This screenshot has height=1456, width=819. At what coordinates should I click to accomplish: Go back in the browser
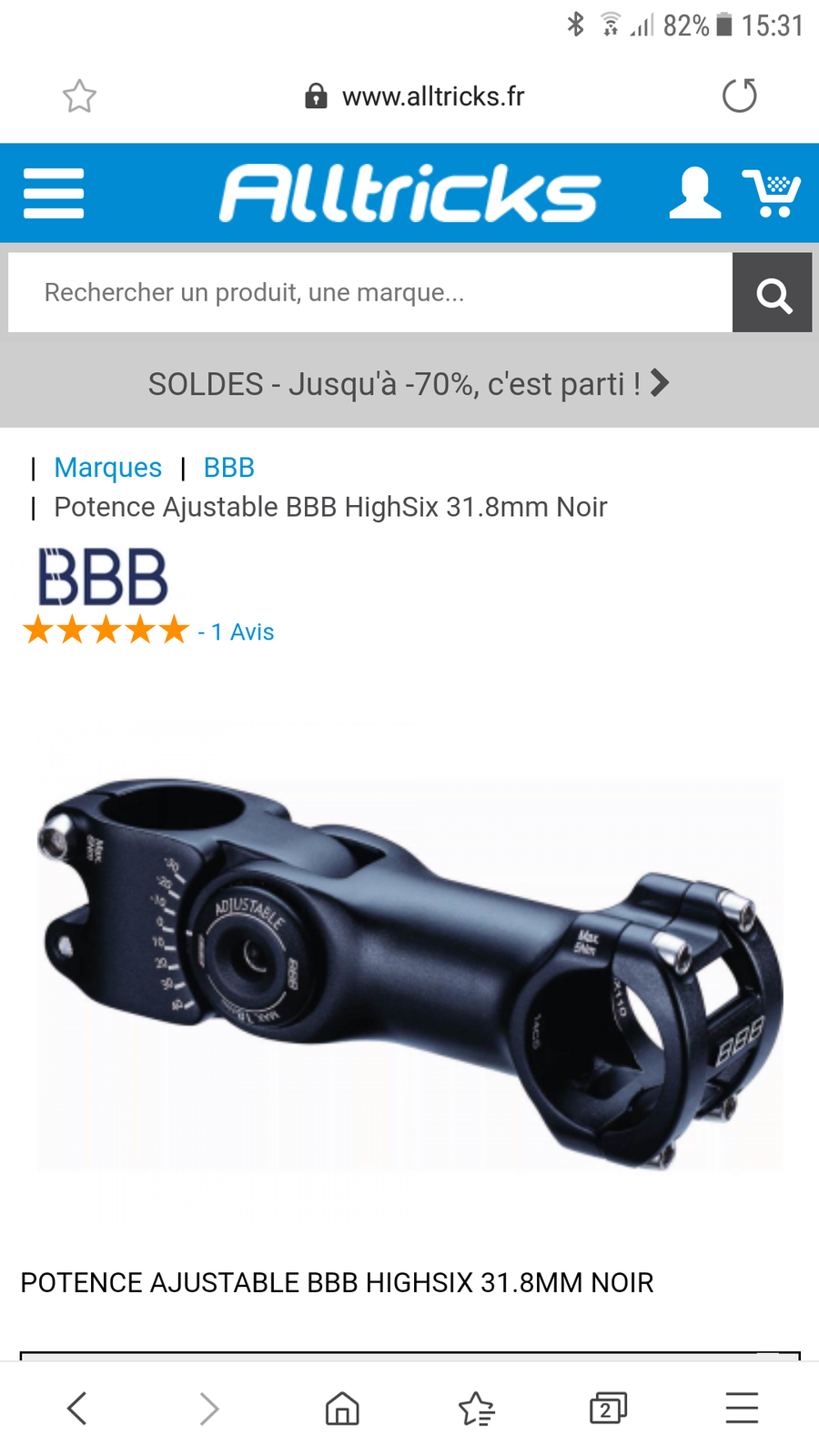(77, 1408)
